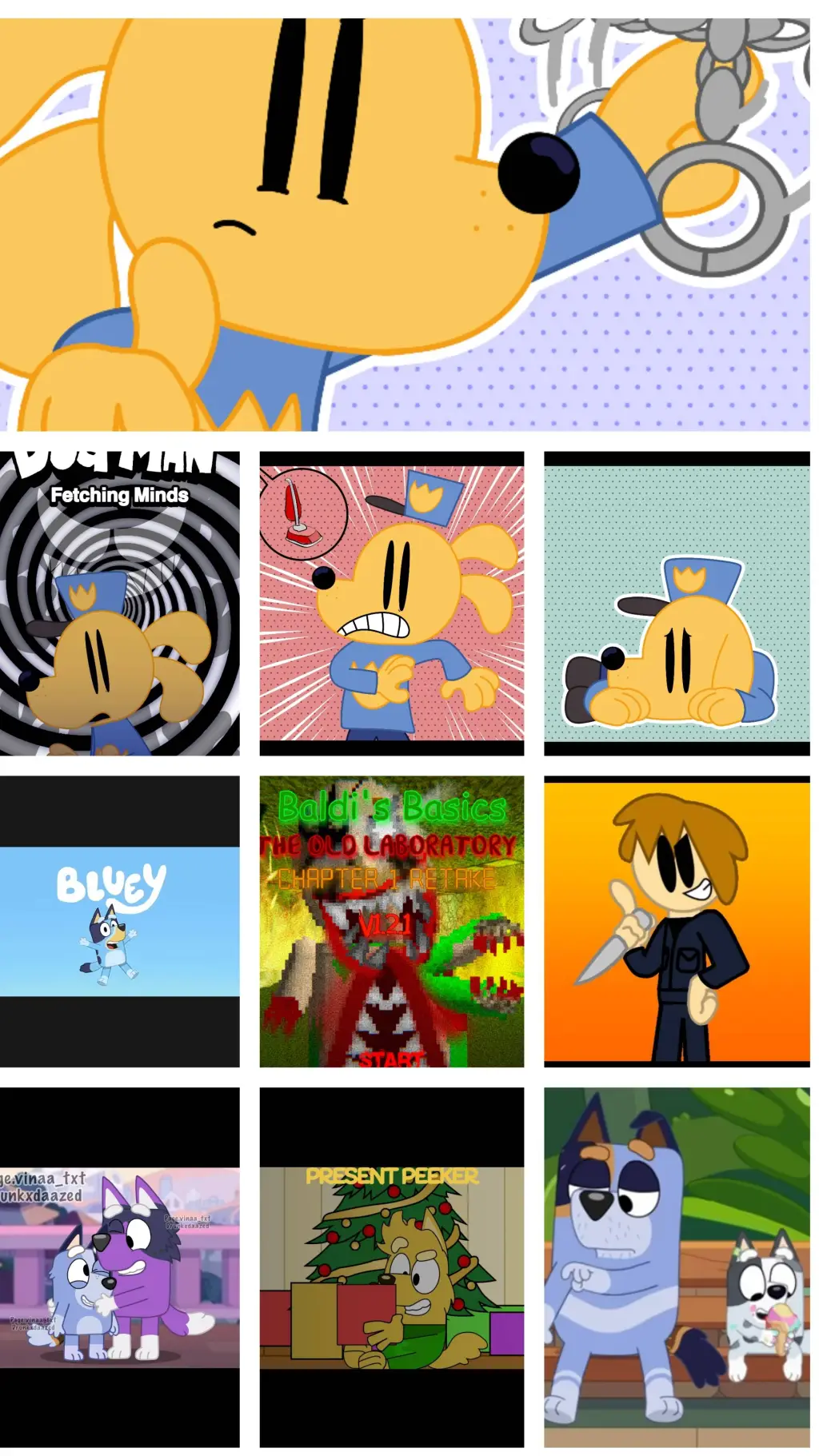Viewport: 819px width, 1456px height.
Task: Open the lying dog on teal background tile
Action: click(677, 604)
